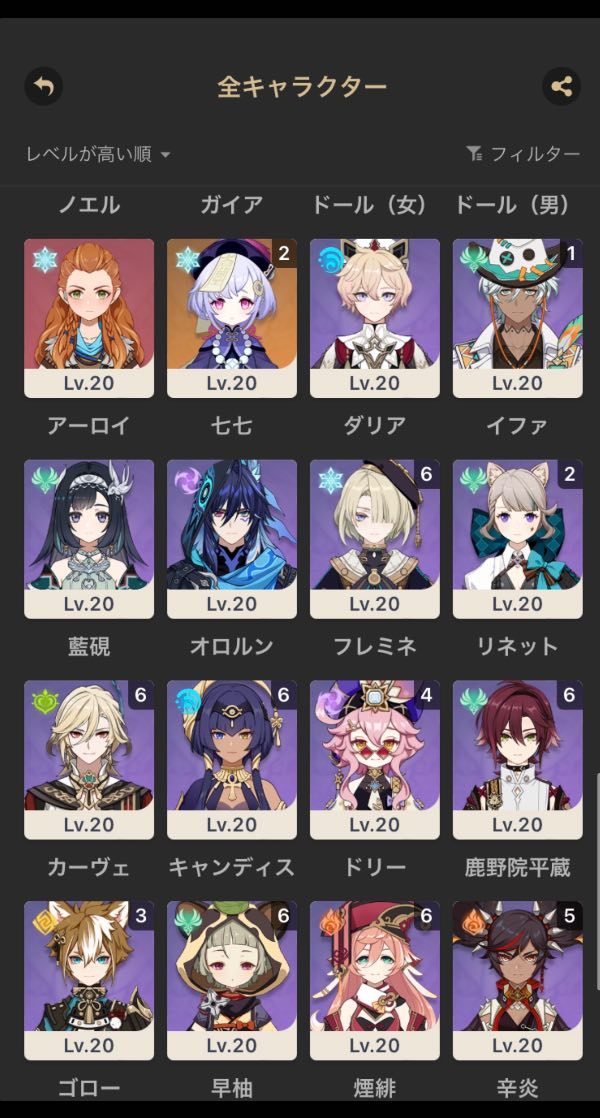Open リネット character card

517,539
